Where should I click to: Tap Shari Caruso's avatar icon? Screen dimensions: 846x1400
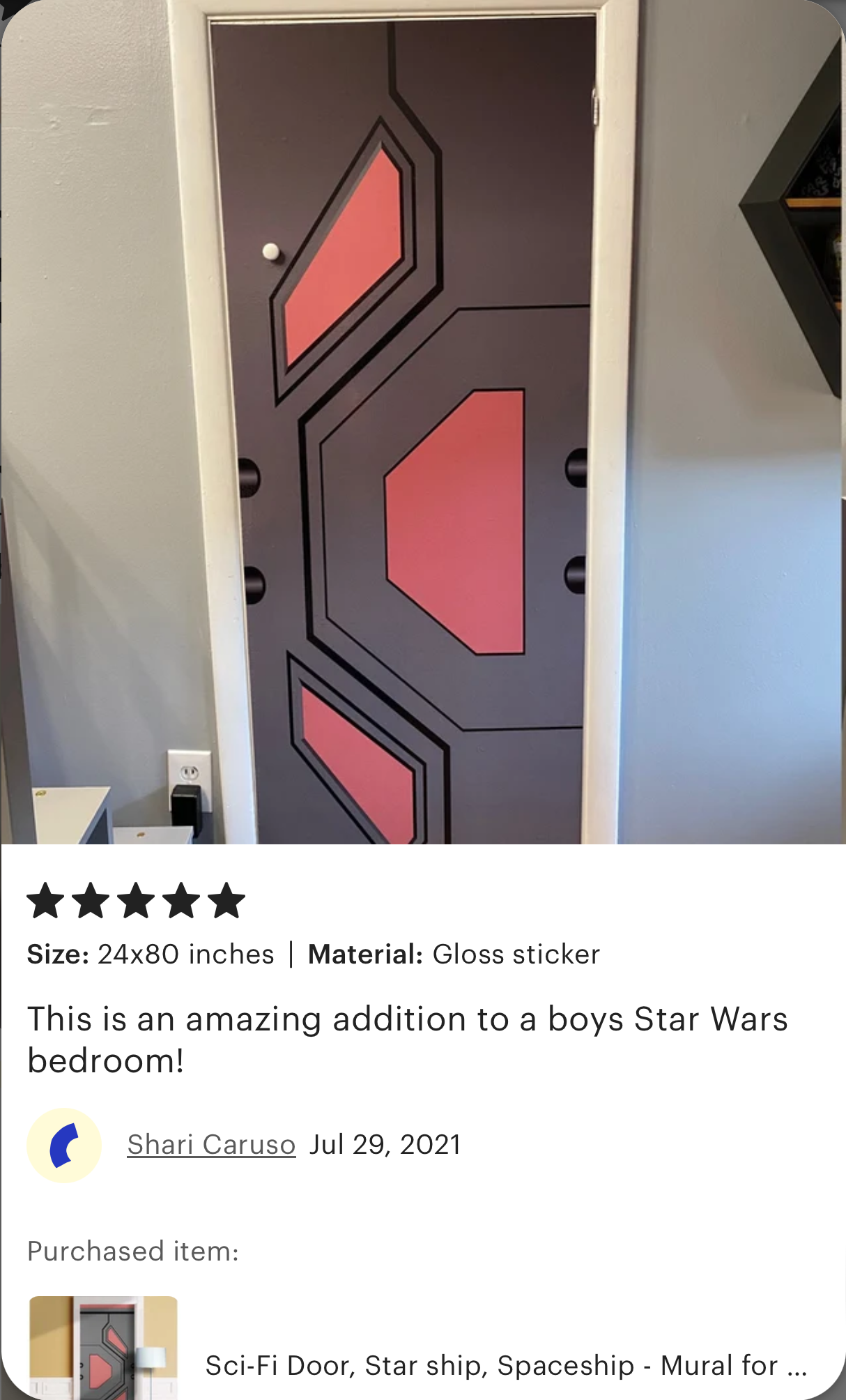click(64, 1146)
